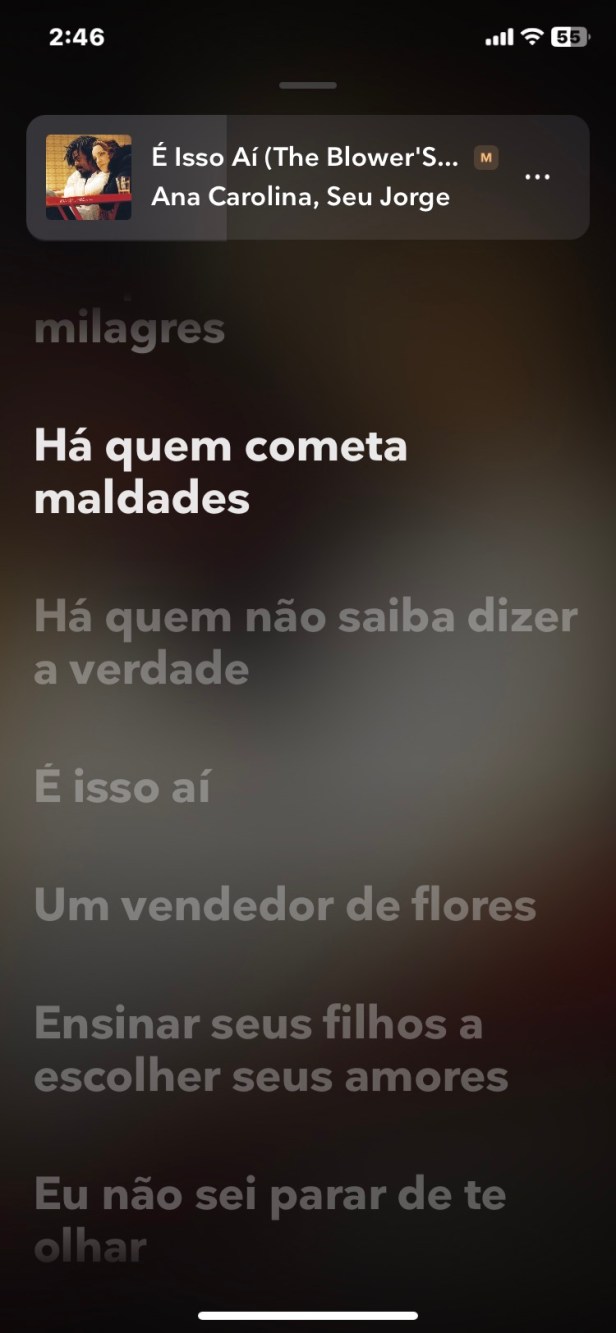Jump to lyric 'É isso aí'
616x1333 pixels.
click(122, 787)
